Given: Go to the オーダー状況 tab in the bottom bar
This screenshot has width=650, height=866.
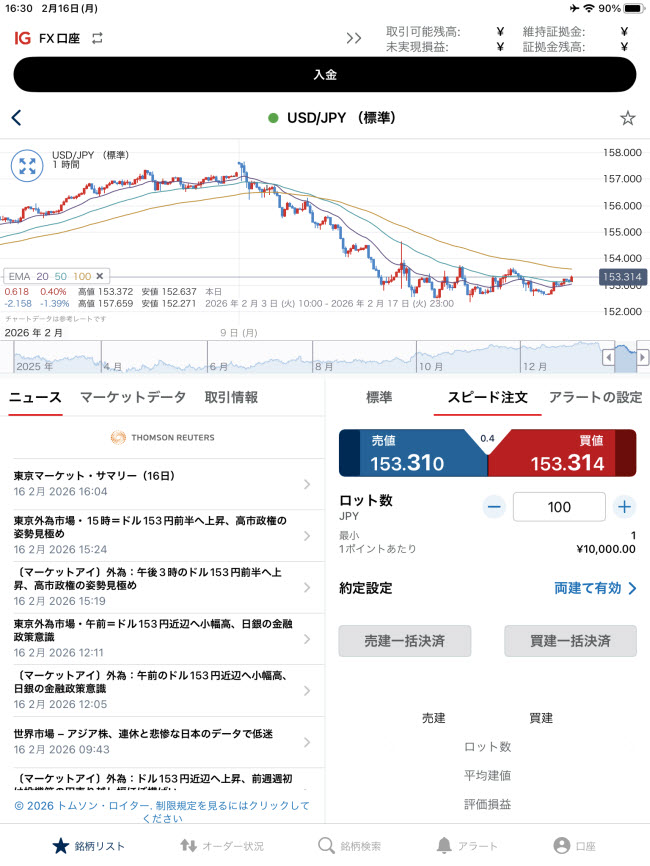Looking at the screenshot, I should pyautogui.click(x=222, y=846).
